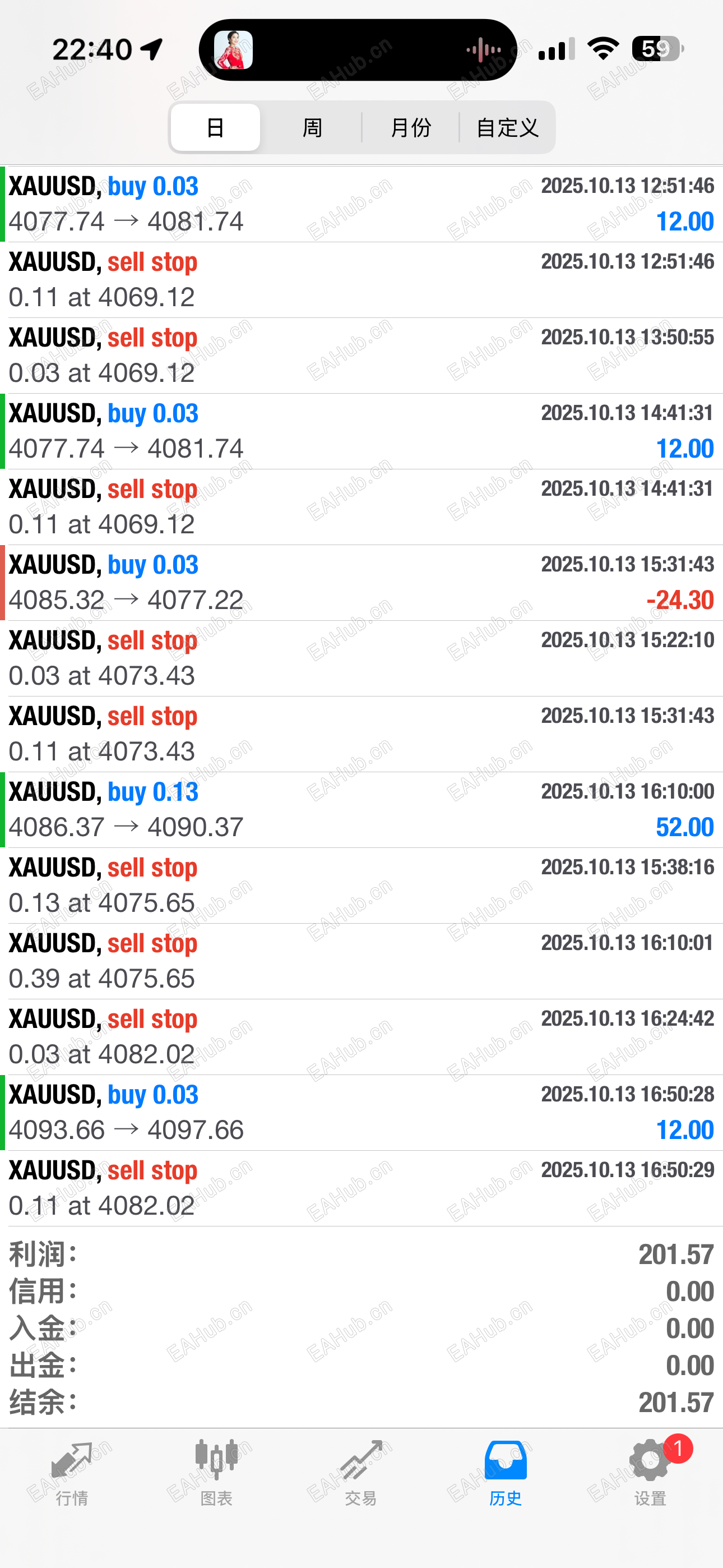This screenshot has width=723, height=1568.
Task: Switch to the 月份 (month) period
Action: coord(411,127)
